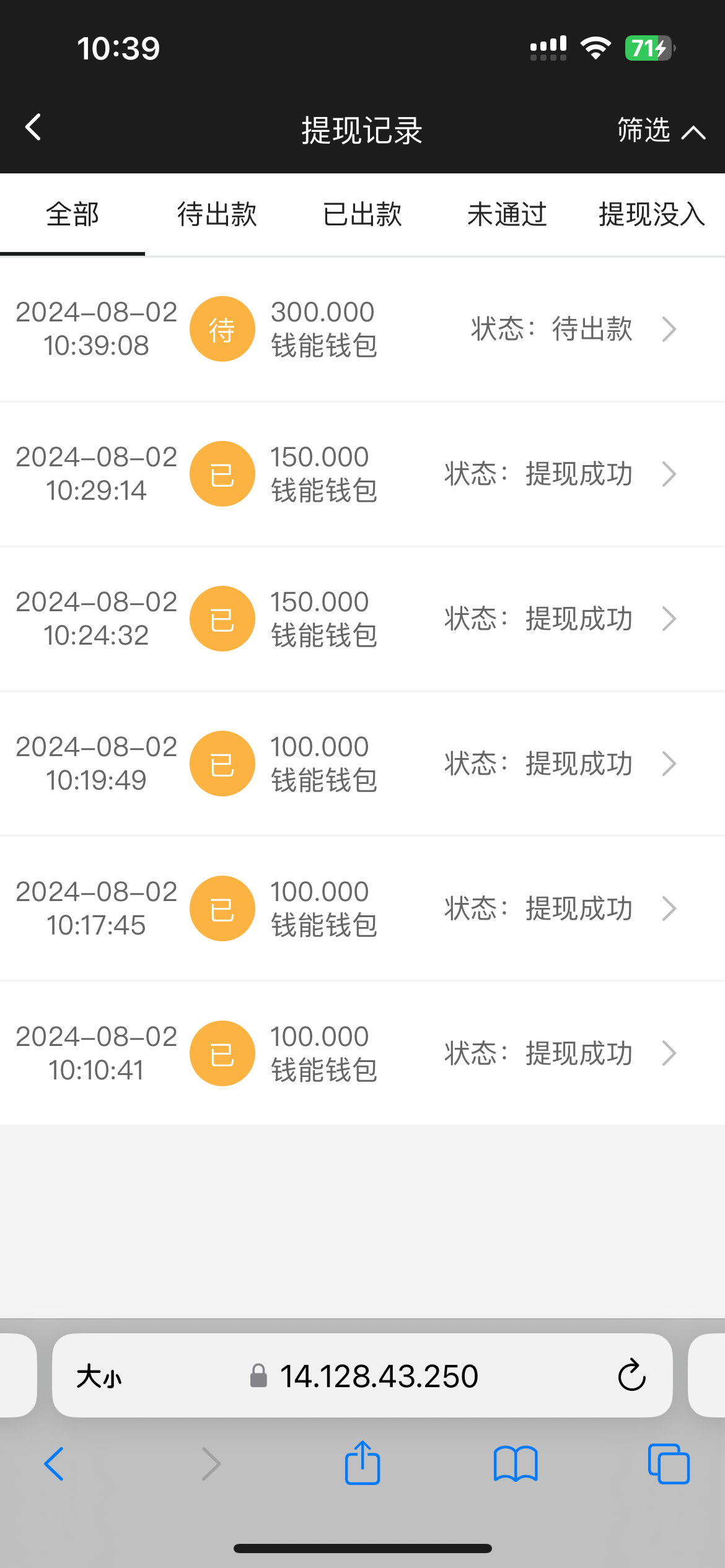Open the 150.000 withdrawal at 10:29:14

[362, 474]
